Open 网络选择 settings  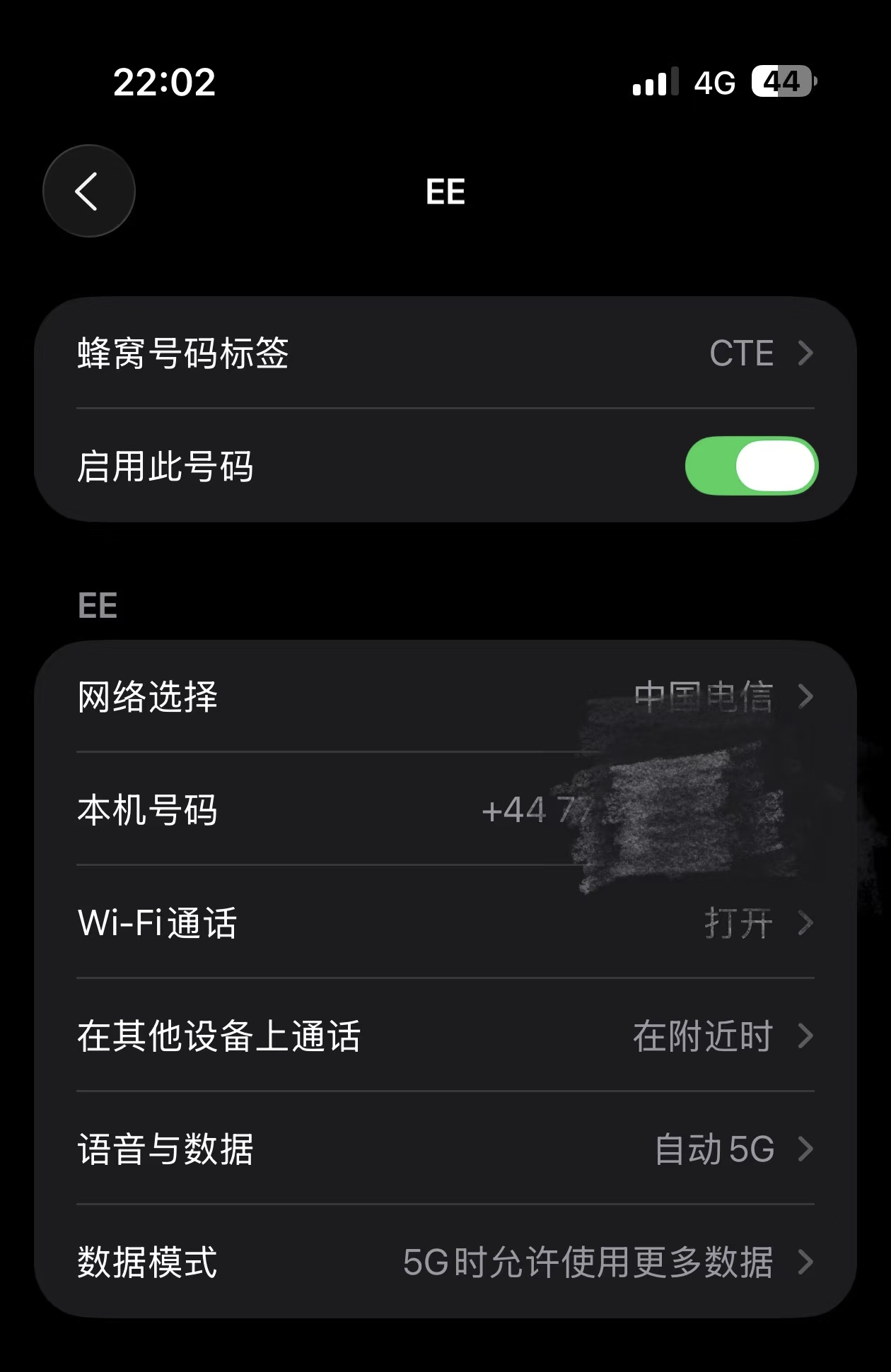(x=445, y=696)
